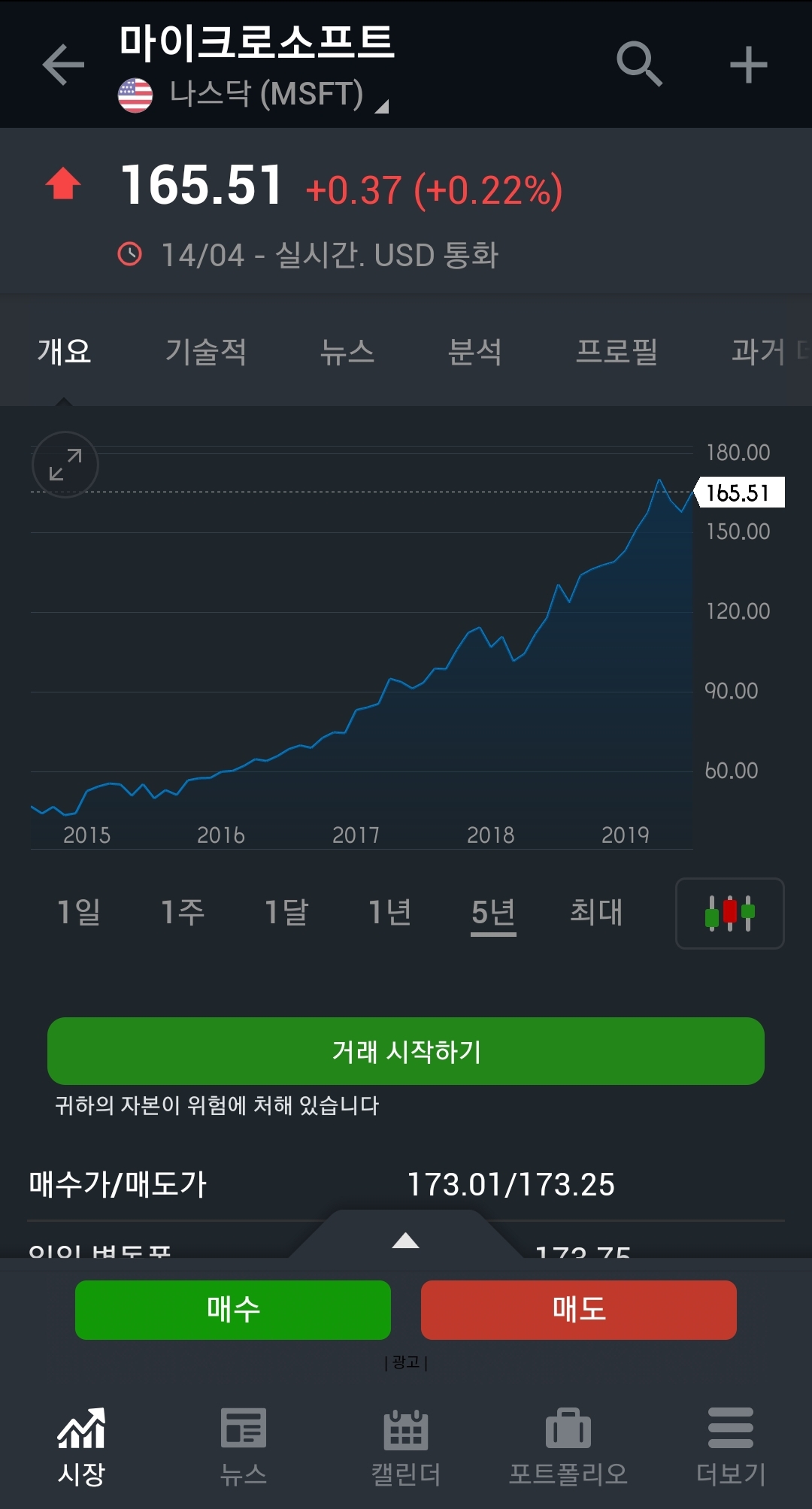Switch to the 뉴스 top tab
The image size is (812, 1509).
coord(347,351)
